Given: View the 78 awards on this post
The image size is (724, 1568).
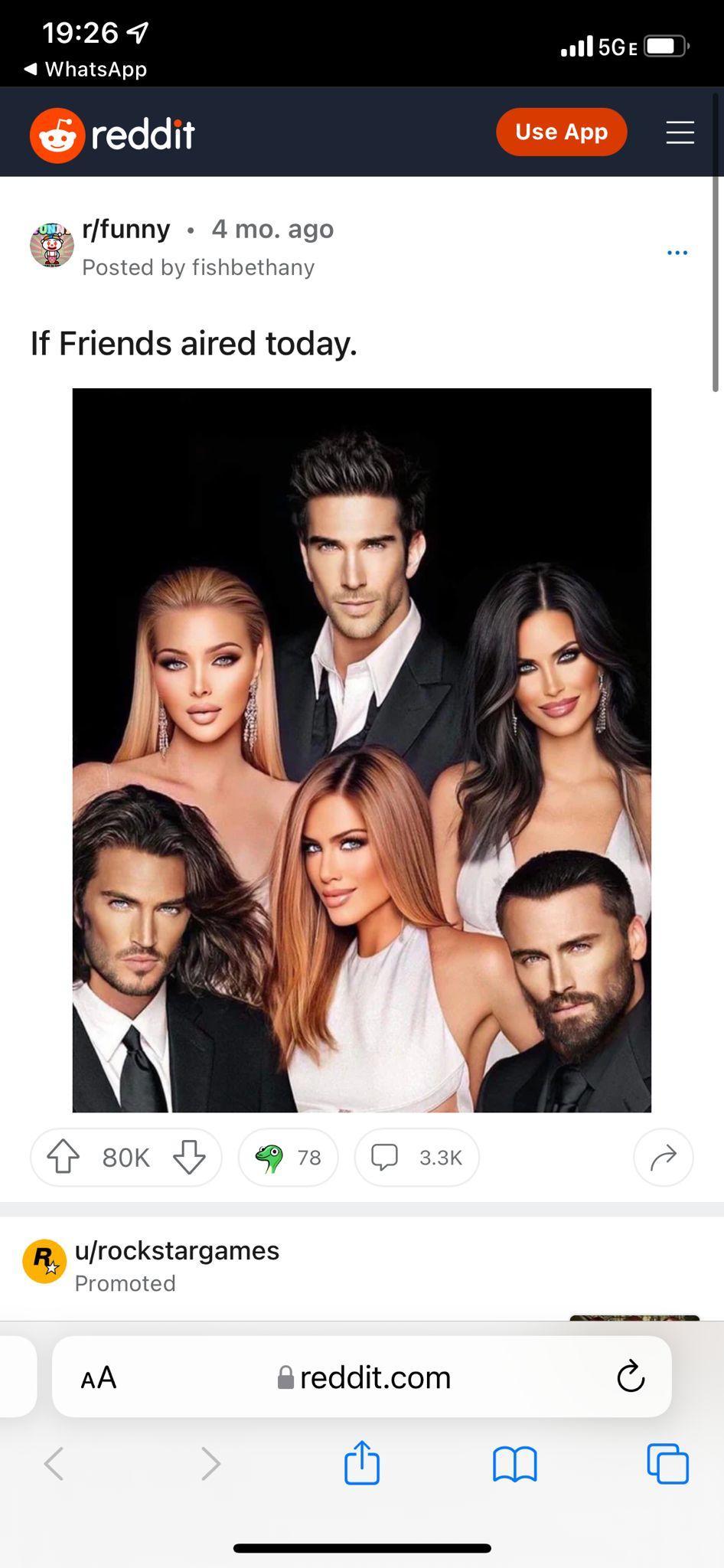Looking at the screenshot, I should 288,1157.
